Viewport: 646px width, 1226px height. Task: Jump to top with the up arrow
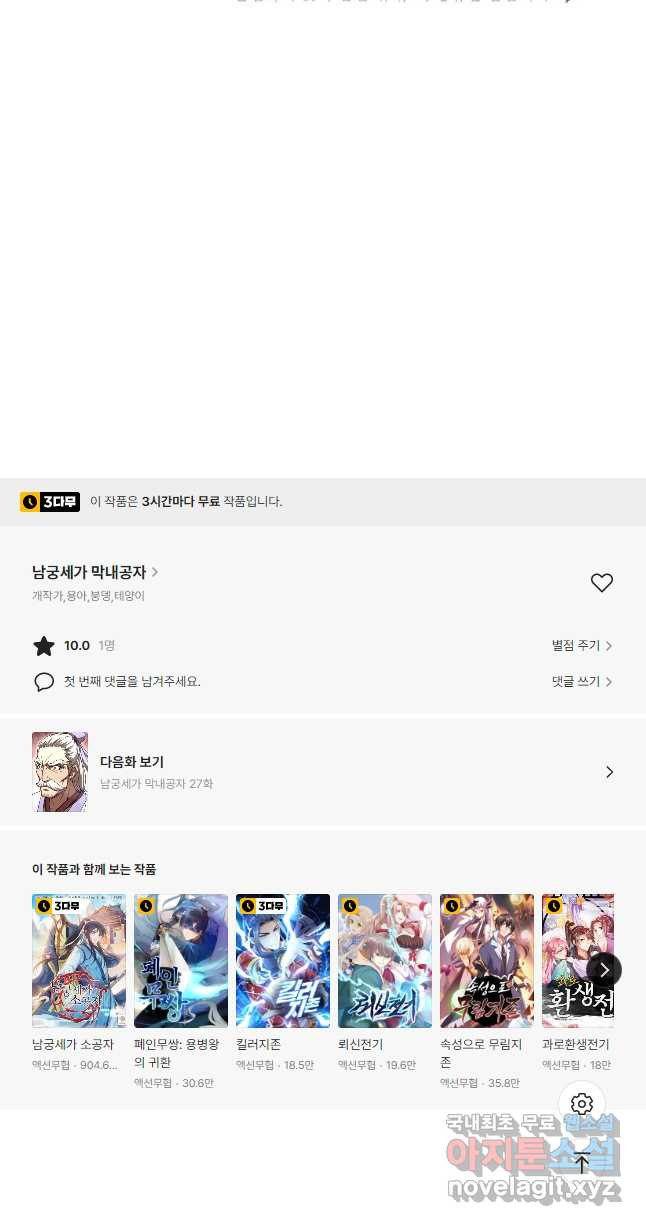point(582,1163)
